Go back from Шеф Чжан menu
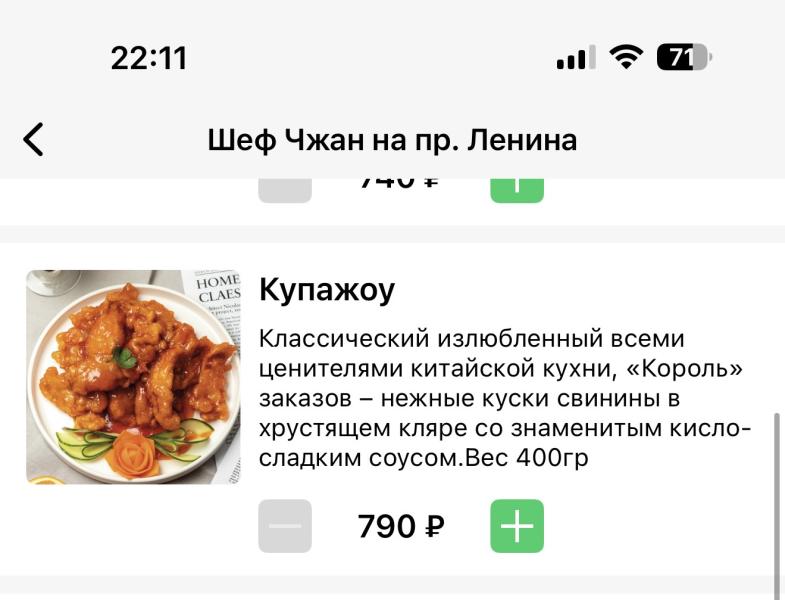Screen dimensions: 785x600 pyautogui.click(x=34, y=139)
